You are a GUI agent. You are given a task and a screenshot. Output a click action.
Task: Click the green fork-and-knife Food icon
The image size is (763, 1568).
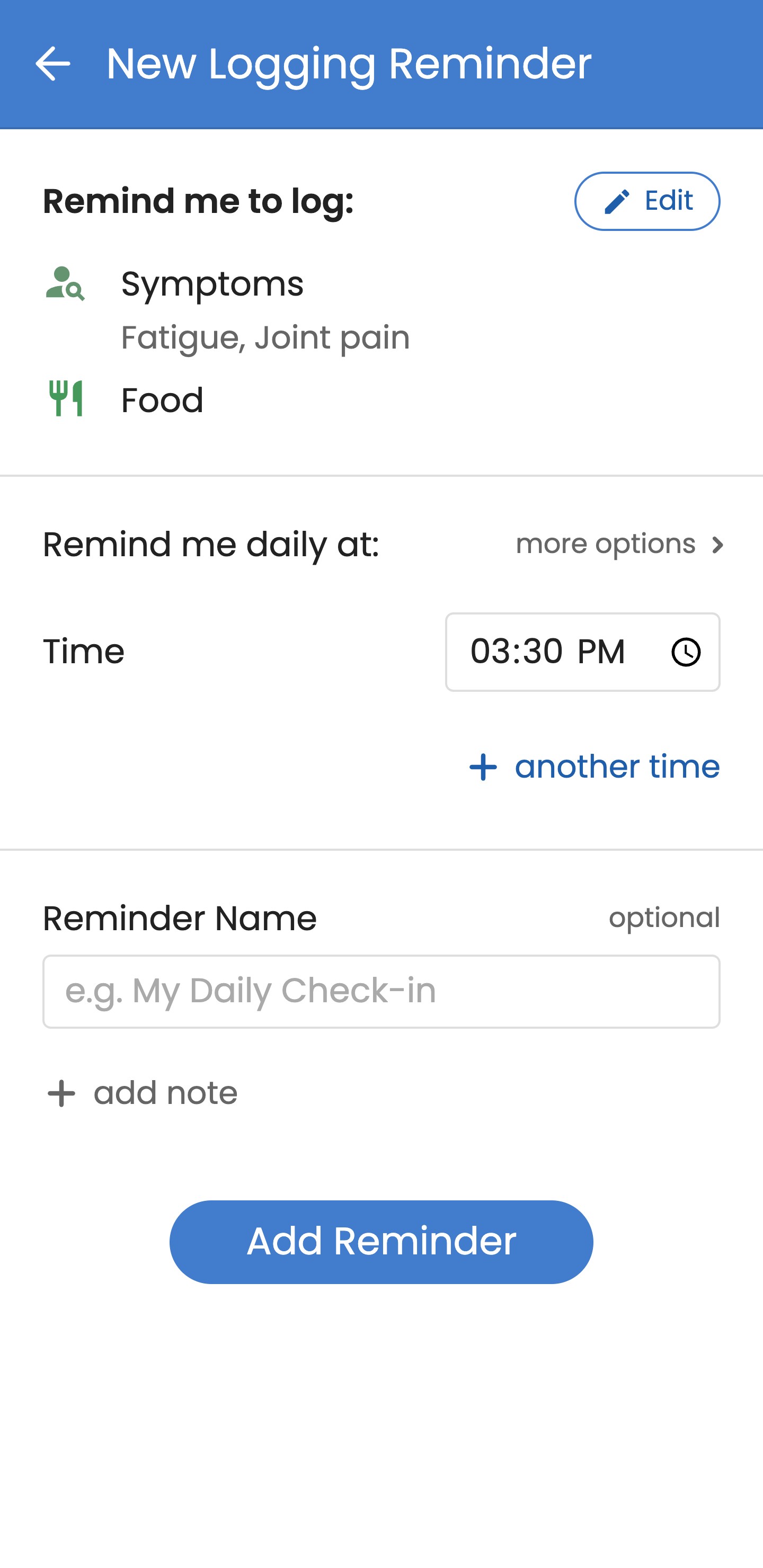(x=64, y=399)
